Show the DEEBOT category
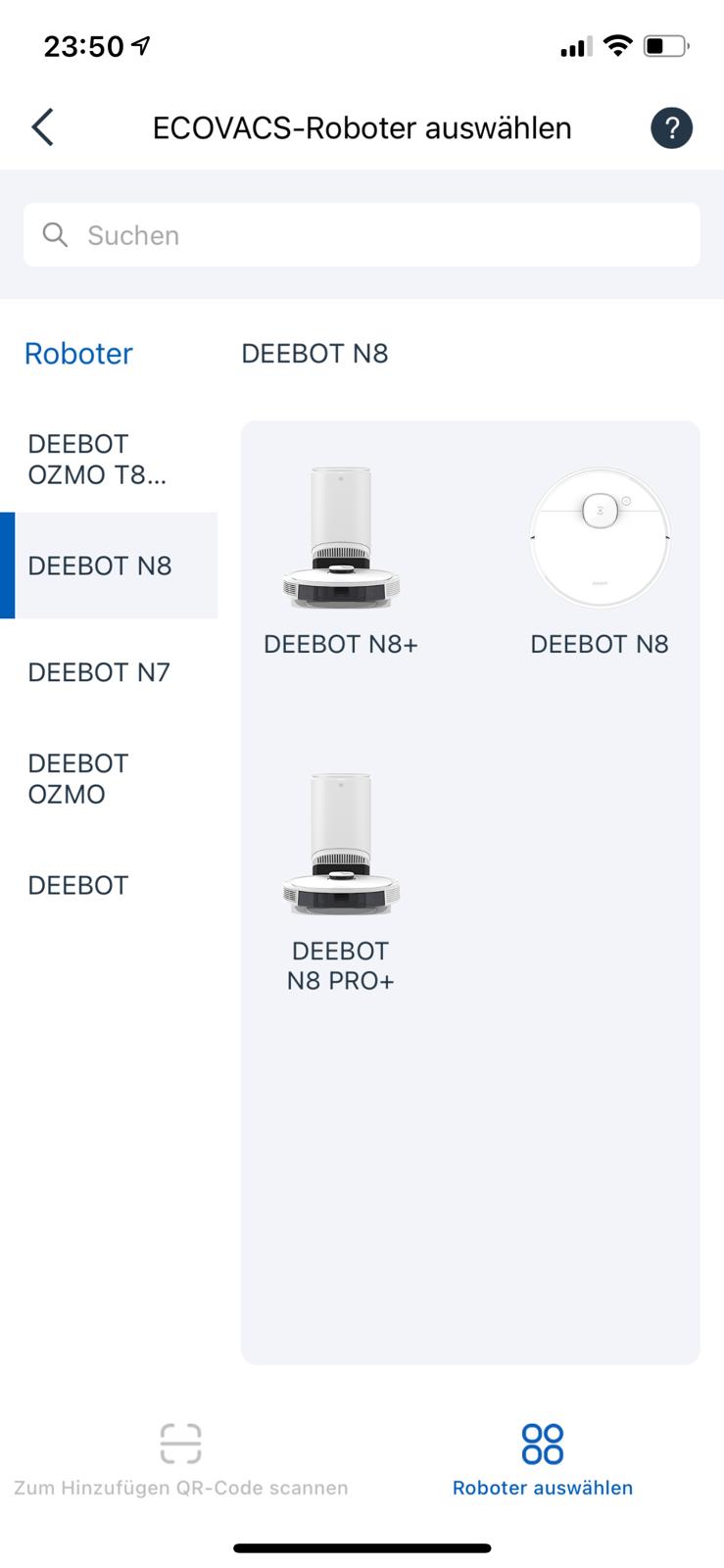The height and width of the screenshot is (1568, 724). [x=78, y=885]
